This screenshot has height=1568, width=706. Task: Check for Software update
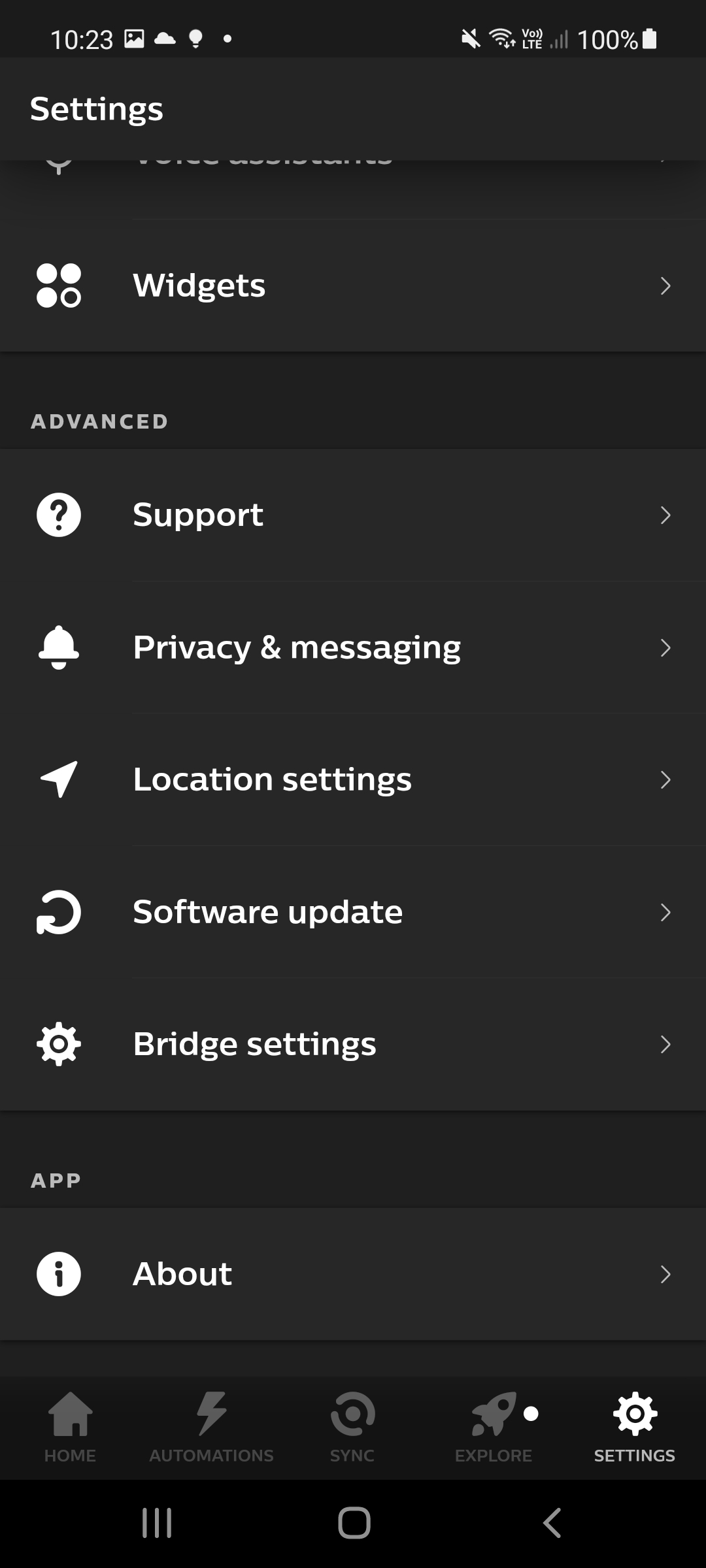[x=353, y=912]
